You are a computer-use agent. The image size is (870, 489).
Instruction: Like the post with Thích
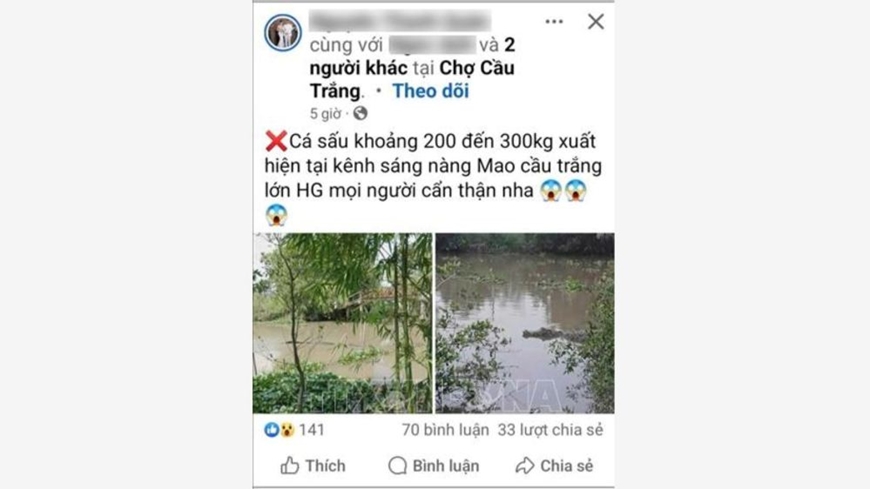(x=313, y=465)
